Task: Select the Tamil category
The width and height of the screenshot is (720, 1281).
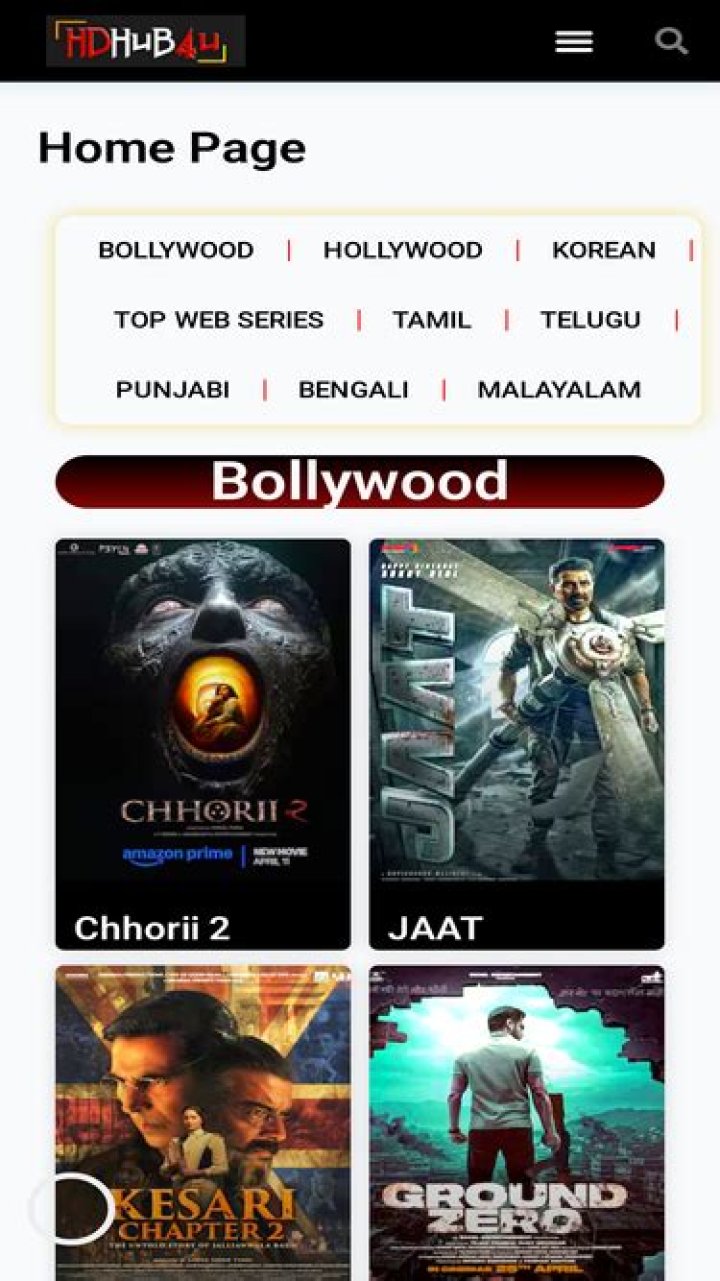Action: 431,320
